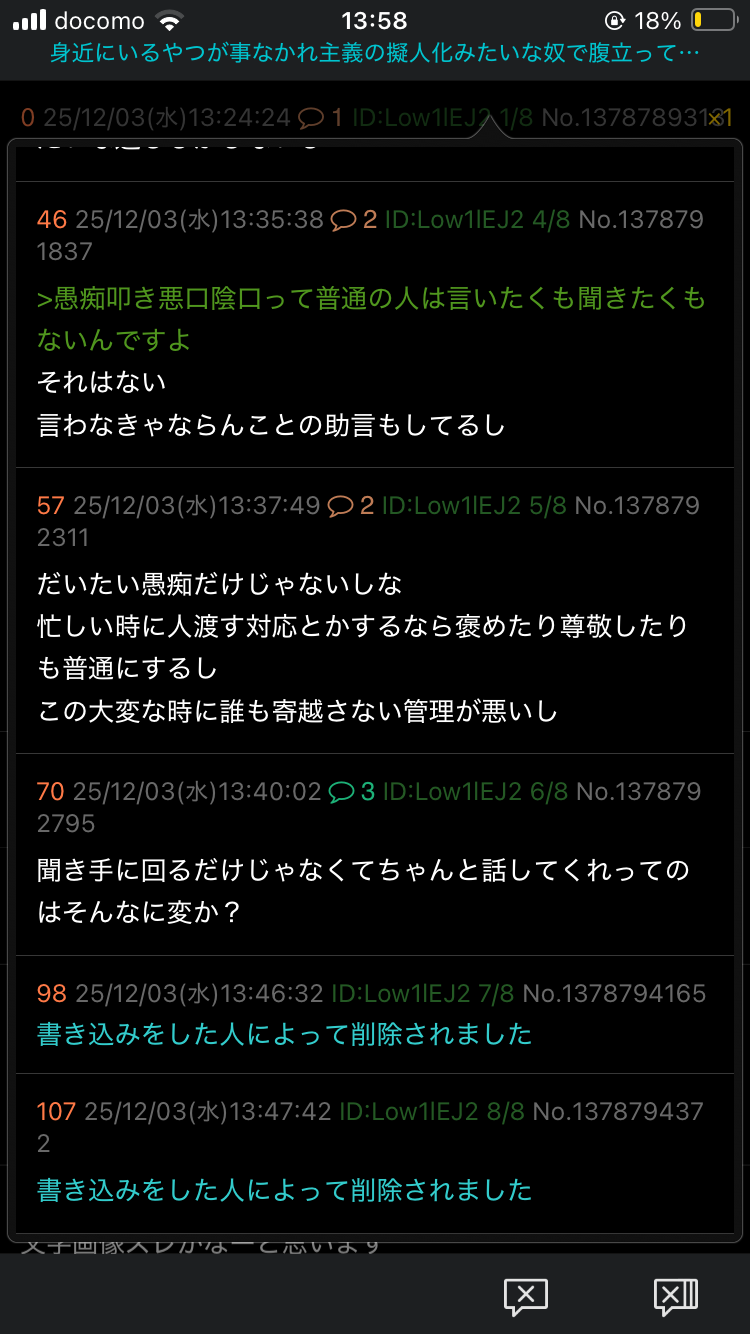The image size is (750, 1334).
Task: View the 2 replies on post 57
Action: coord(351,505)
